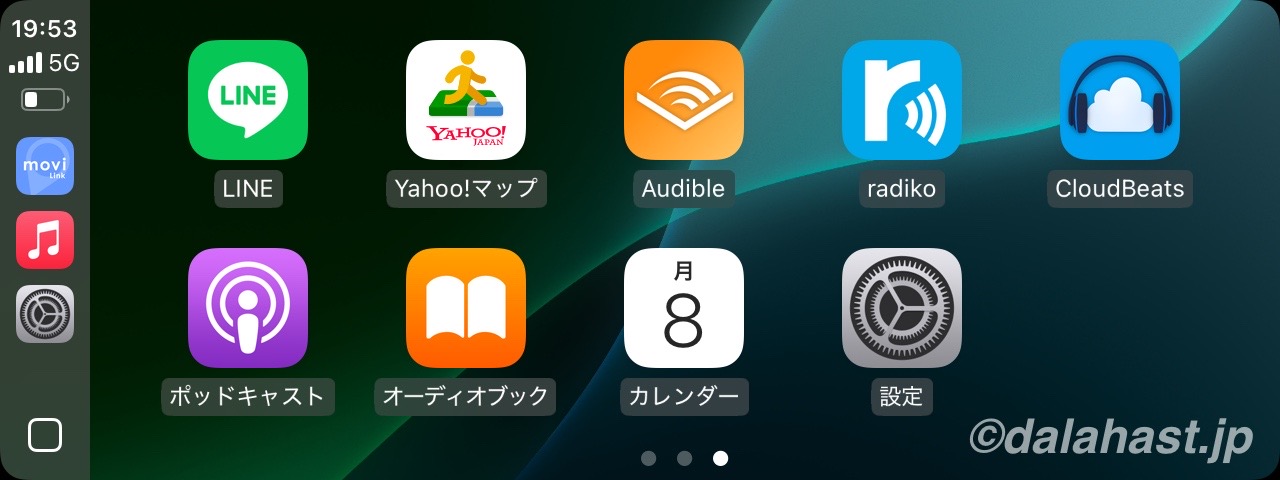Launch ポッドキャスト app
Viewport: 1280px width, 480px height.
pyautogui.click(x=248, y=308)
